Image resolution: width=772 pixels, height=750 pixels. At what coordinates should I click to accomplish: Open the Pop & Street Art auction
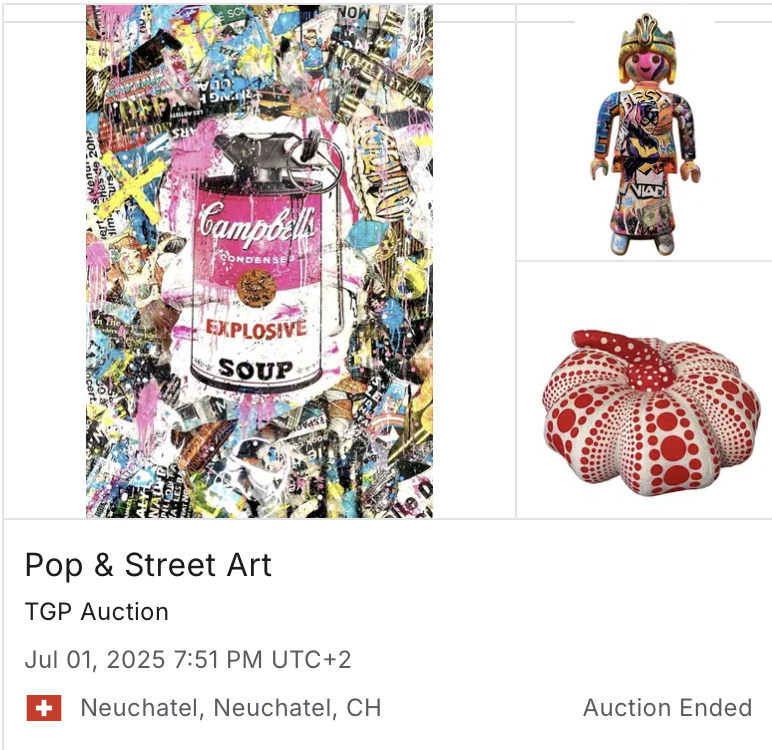[x=148, y=565]
